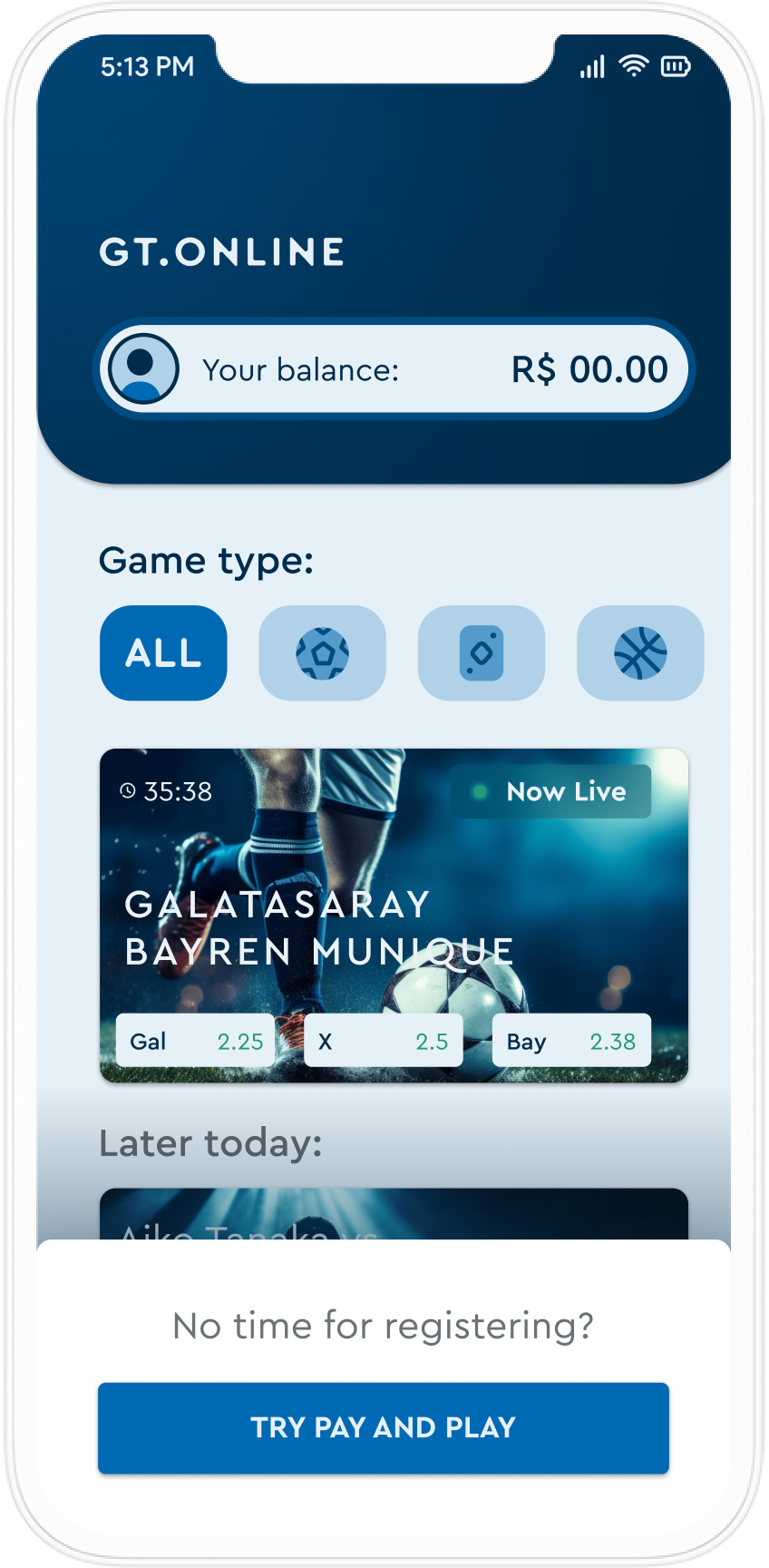Pick Bay at 2.38 odds
769x1568 pixels.
tap(571, 1041)
